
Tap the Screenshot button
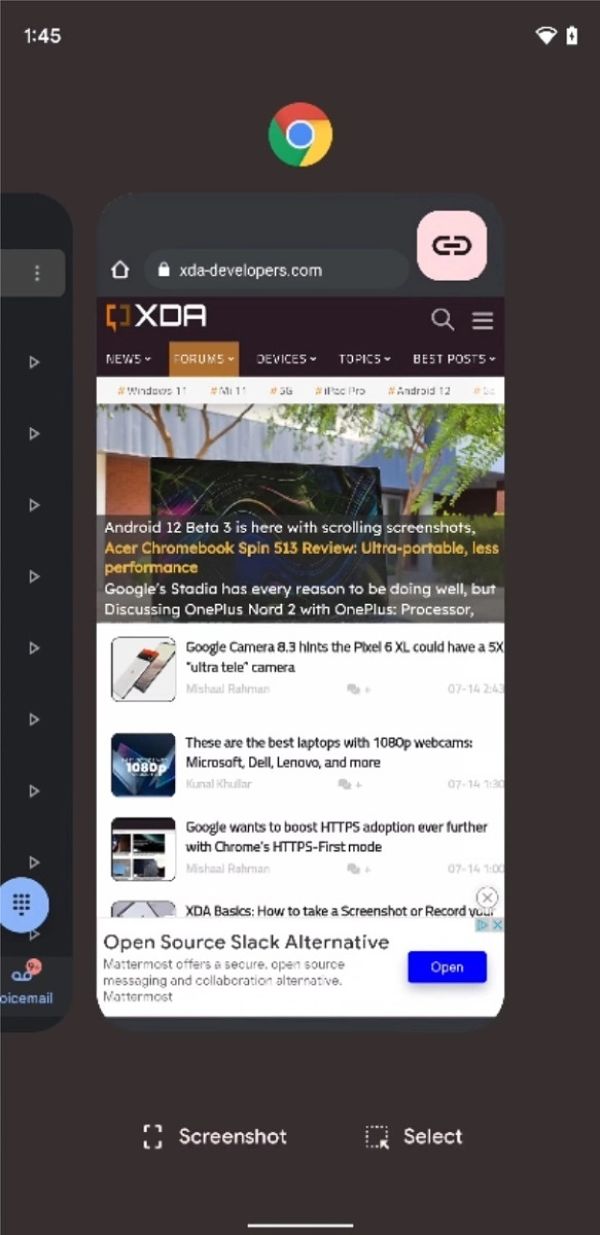(x=215, y=1136)
